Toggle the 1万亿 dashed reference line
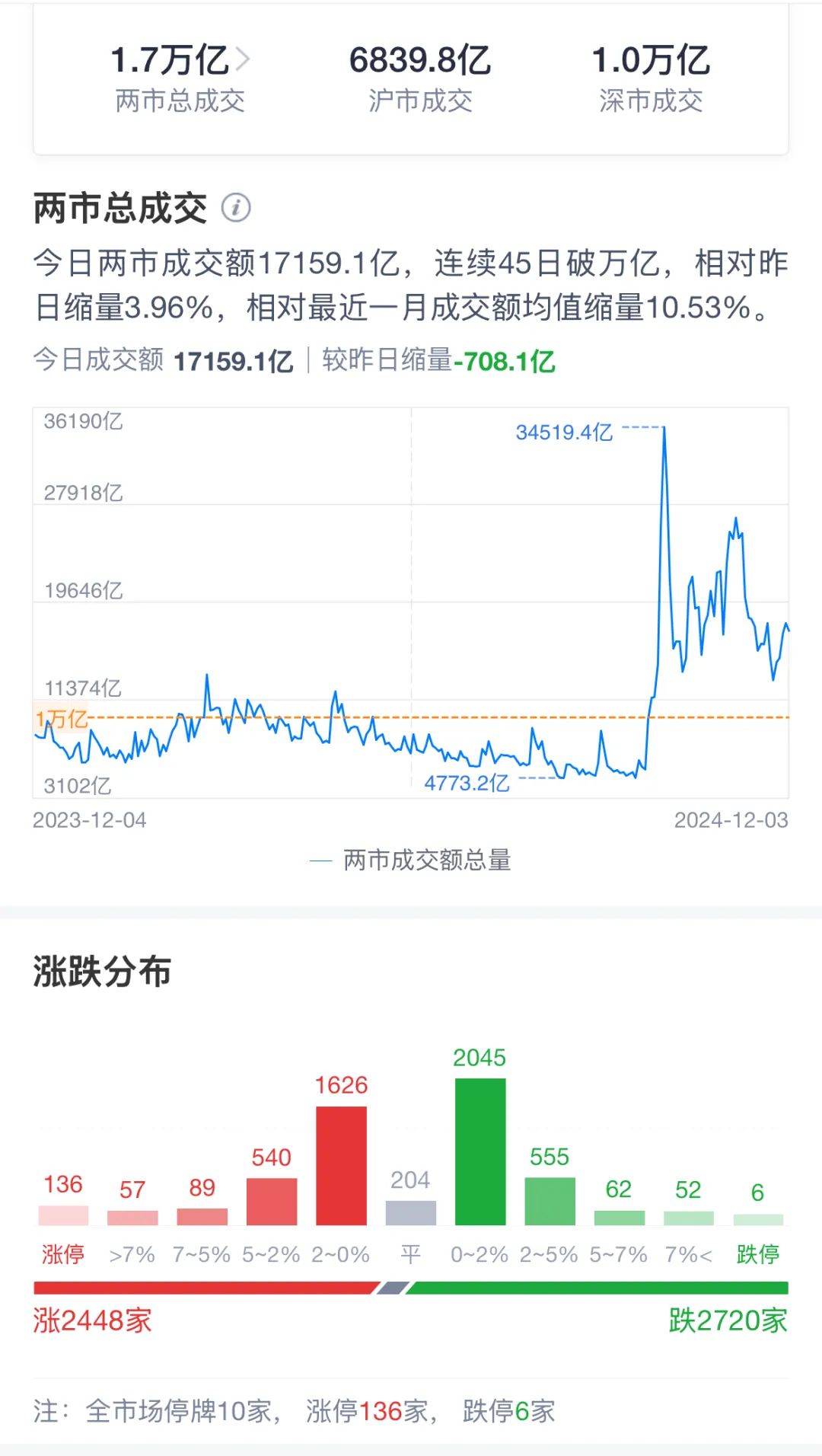822x1456 pixels. point(59,718)
